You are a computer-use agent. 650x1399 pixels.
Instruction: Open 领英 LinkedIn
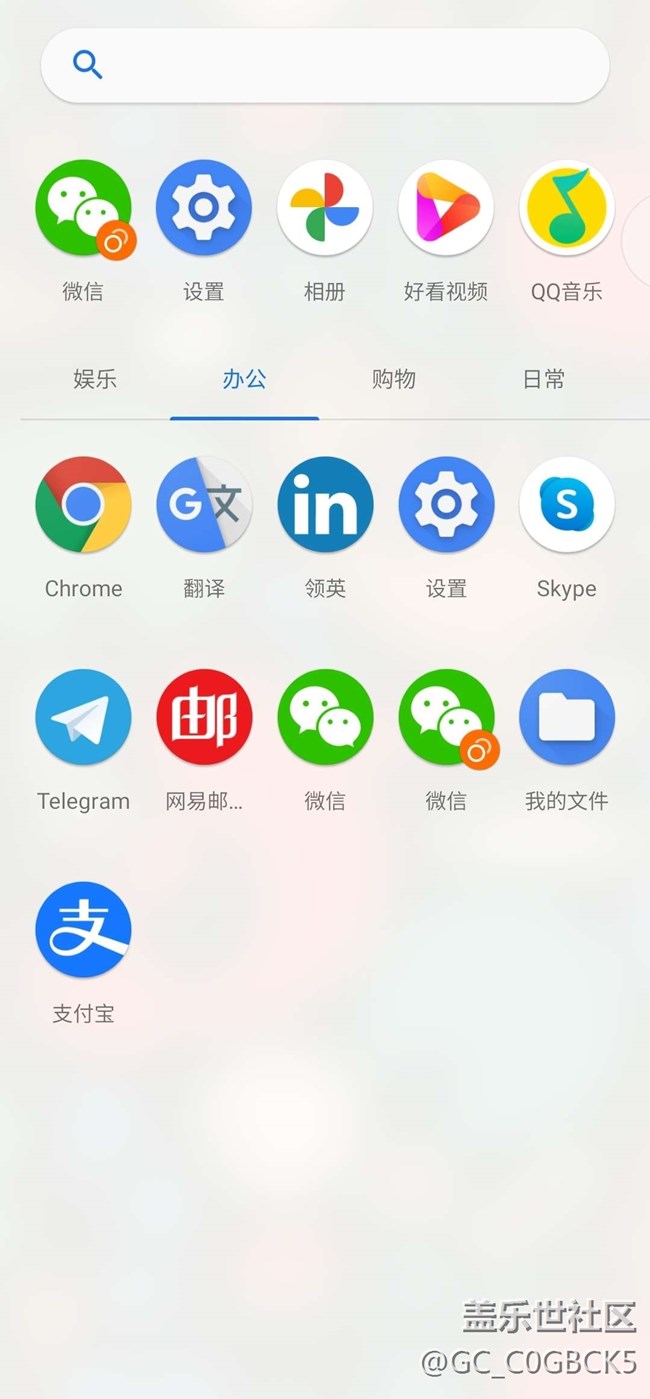(325, 505)
